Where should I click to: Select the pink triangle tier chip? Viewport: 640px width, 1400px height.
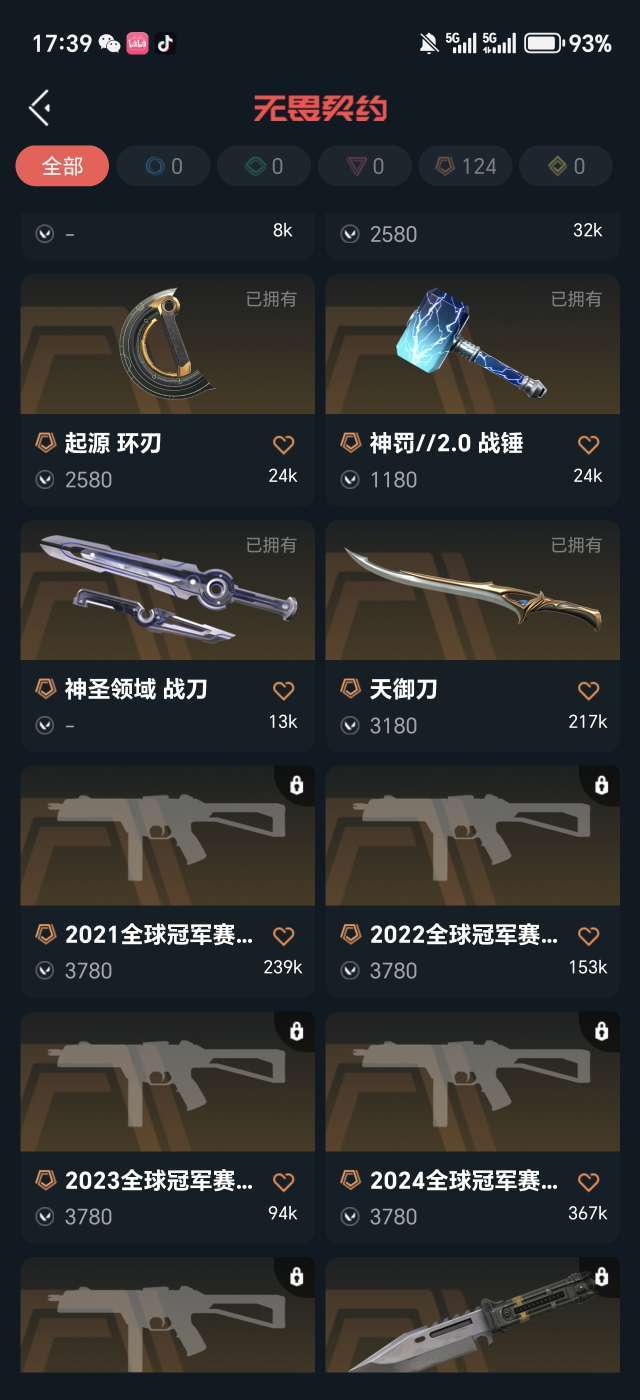364,166
